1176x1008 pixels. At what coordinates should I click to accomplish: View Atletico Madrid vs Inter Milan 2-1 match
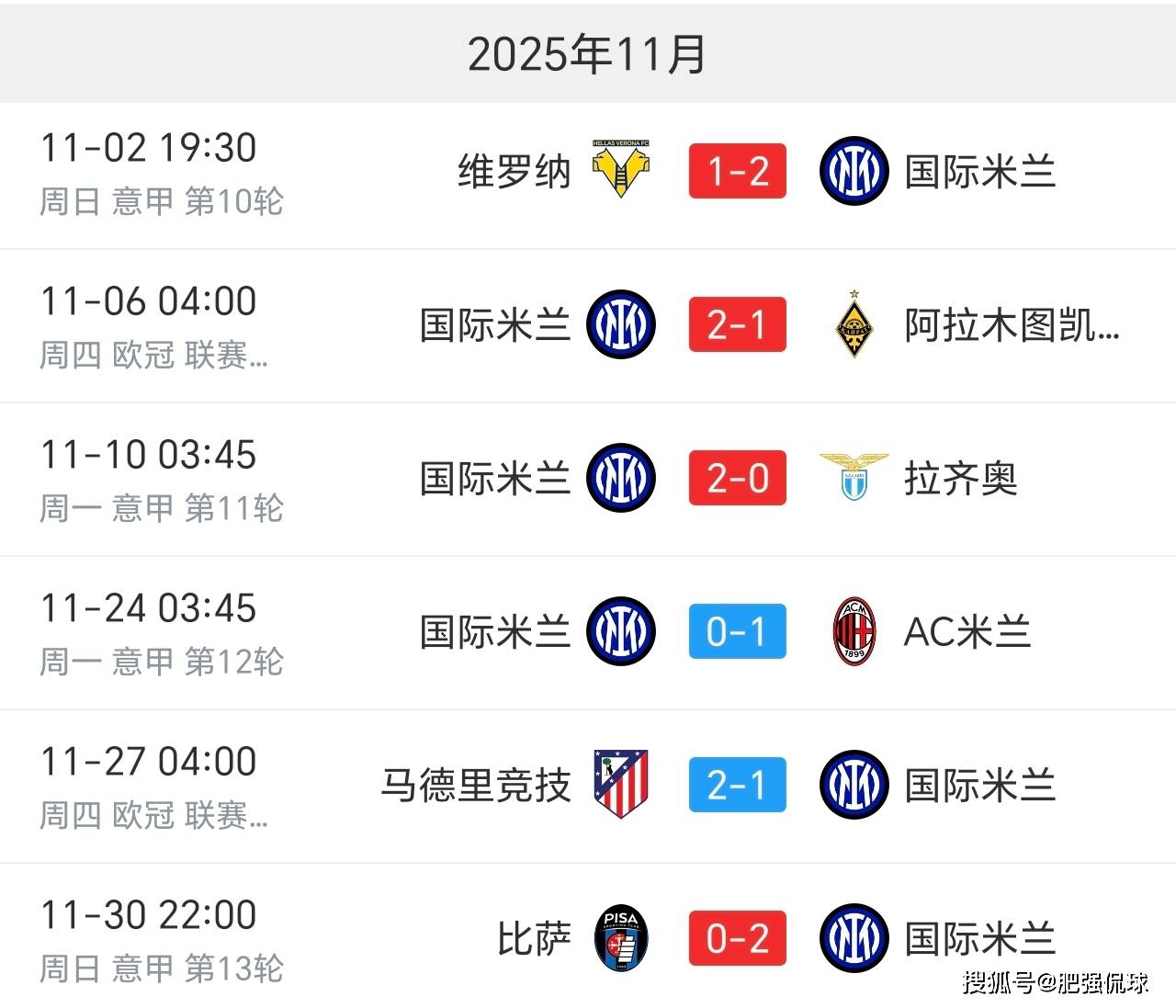737,786
